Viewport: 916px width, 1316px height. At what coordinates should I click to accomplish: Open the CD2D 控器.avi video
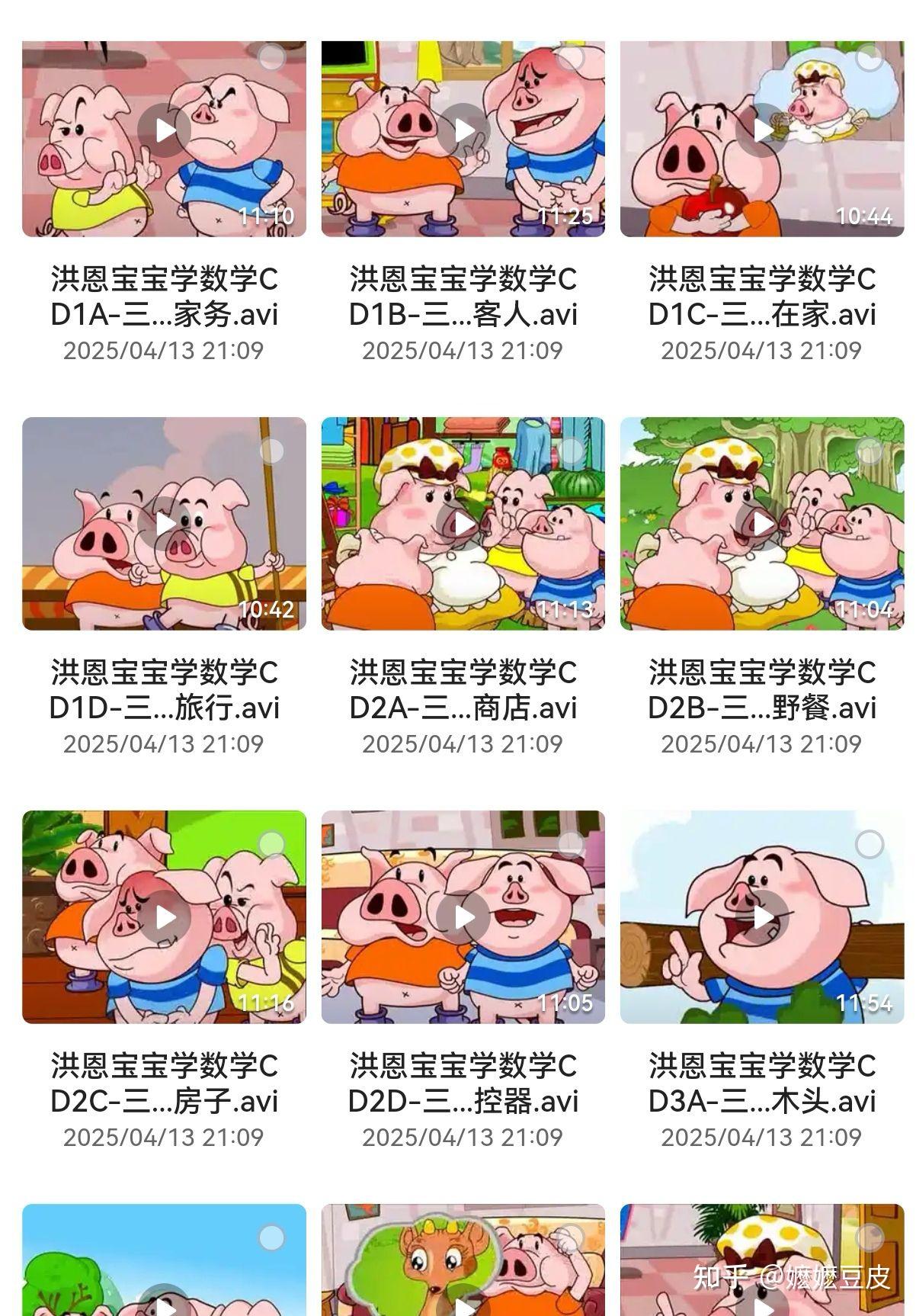click(x=463, y=917)
